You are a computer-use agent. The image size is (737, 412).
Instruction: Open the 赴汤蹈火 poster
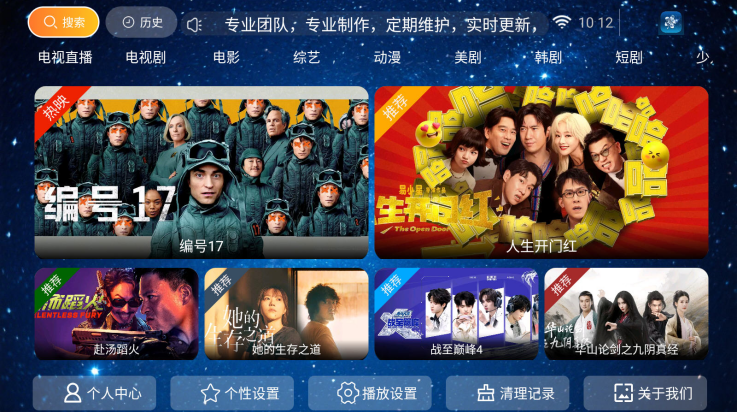click(x=116, y=313)
